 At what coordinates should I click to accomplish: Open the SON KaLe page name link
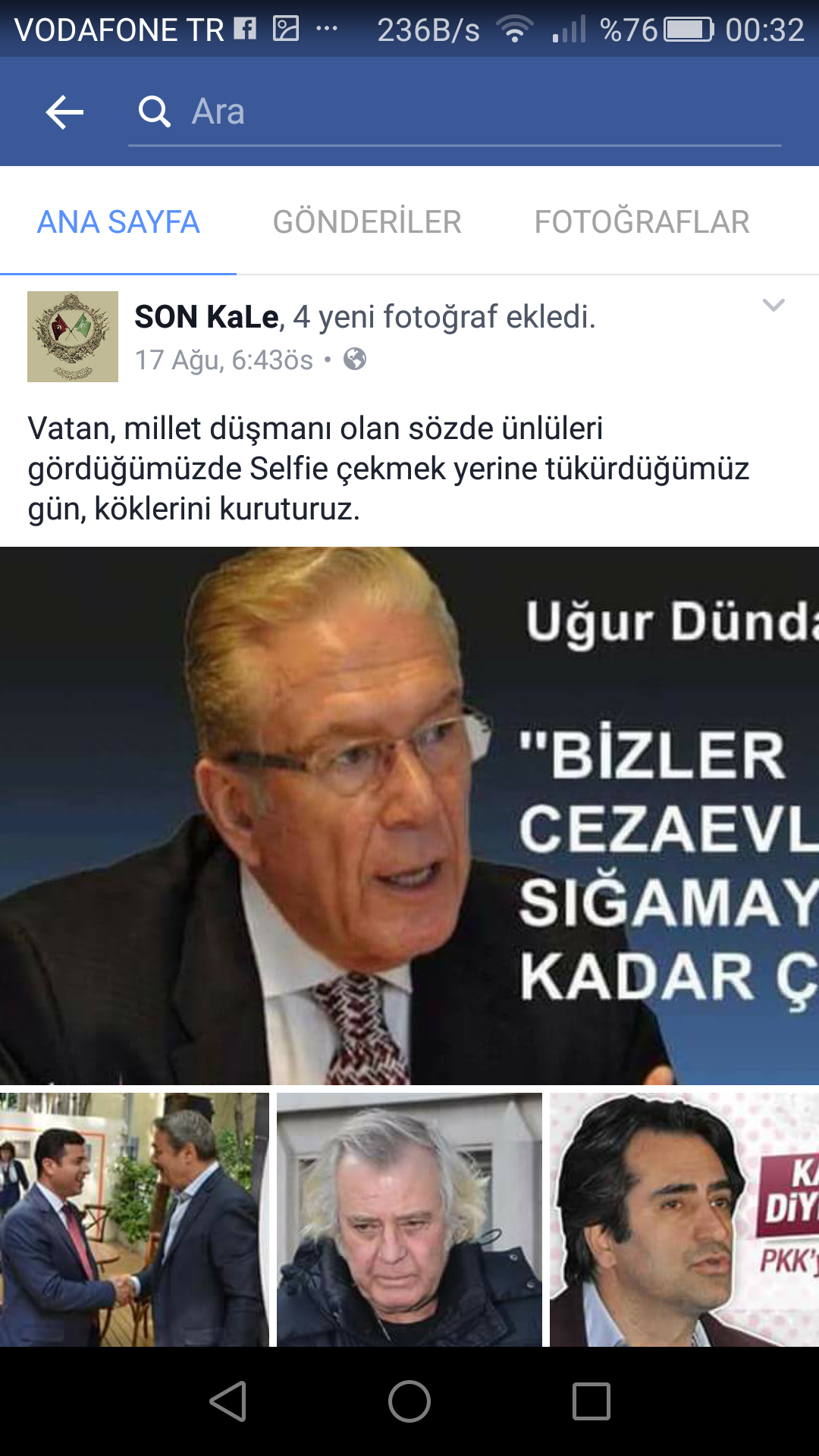click(206, 317)
